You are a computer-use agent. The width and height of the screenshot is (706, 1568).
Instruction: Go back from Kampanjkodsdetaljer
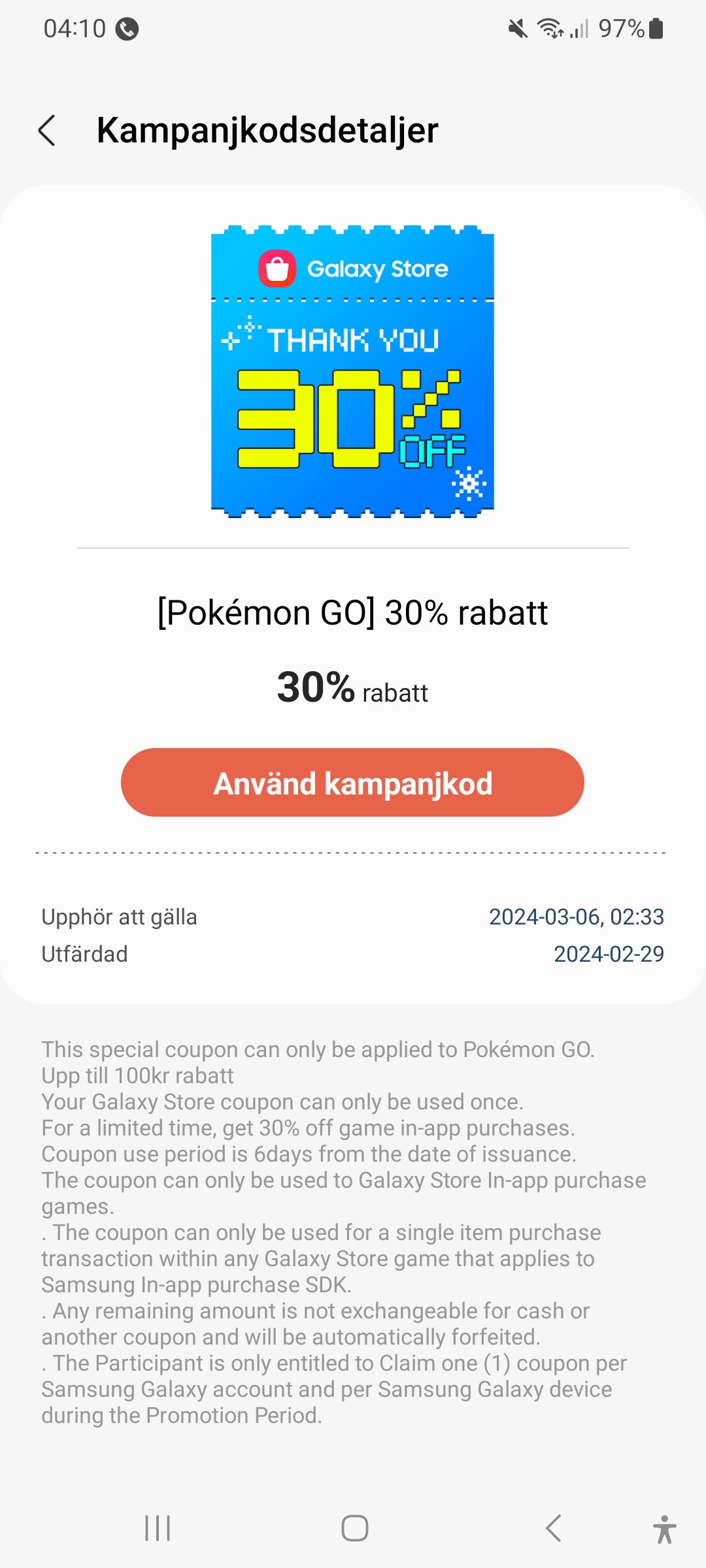[47, 131]
